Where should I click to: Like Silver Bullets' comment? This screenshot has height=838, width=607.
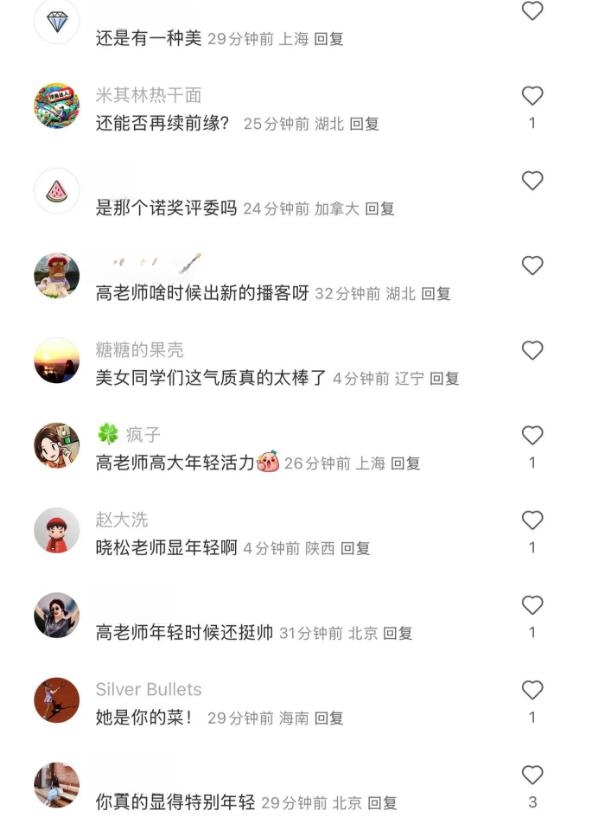(x=533, y=690)
